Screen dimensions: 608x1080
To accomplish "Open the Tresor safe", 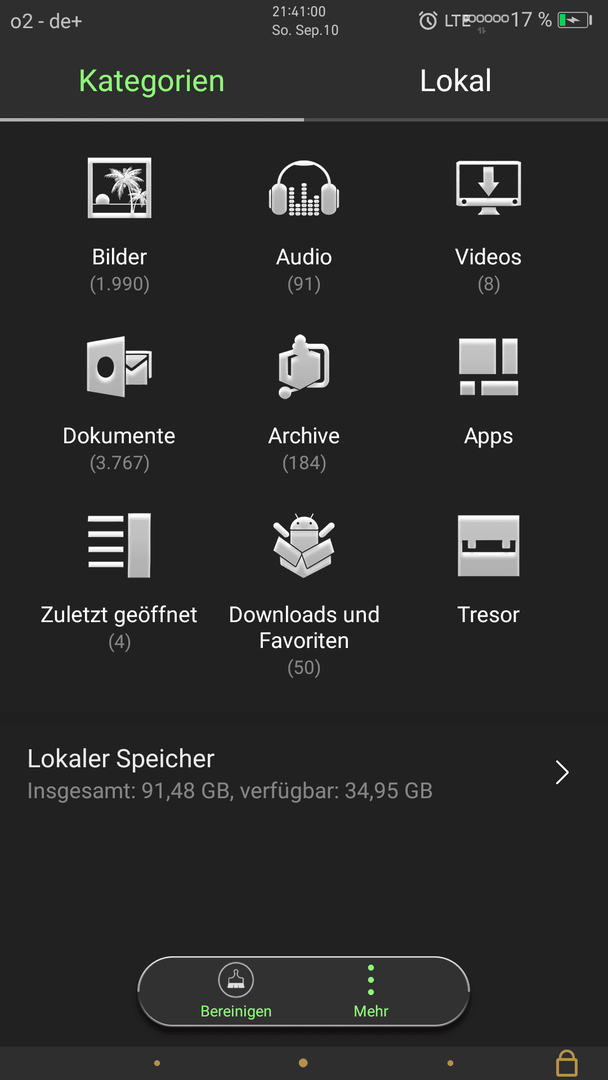I will [488, 570].
